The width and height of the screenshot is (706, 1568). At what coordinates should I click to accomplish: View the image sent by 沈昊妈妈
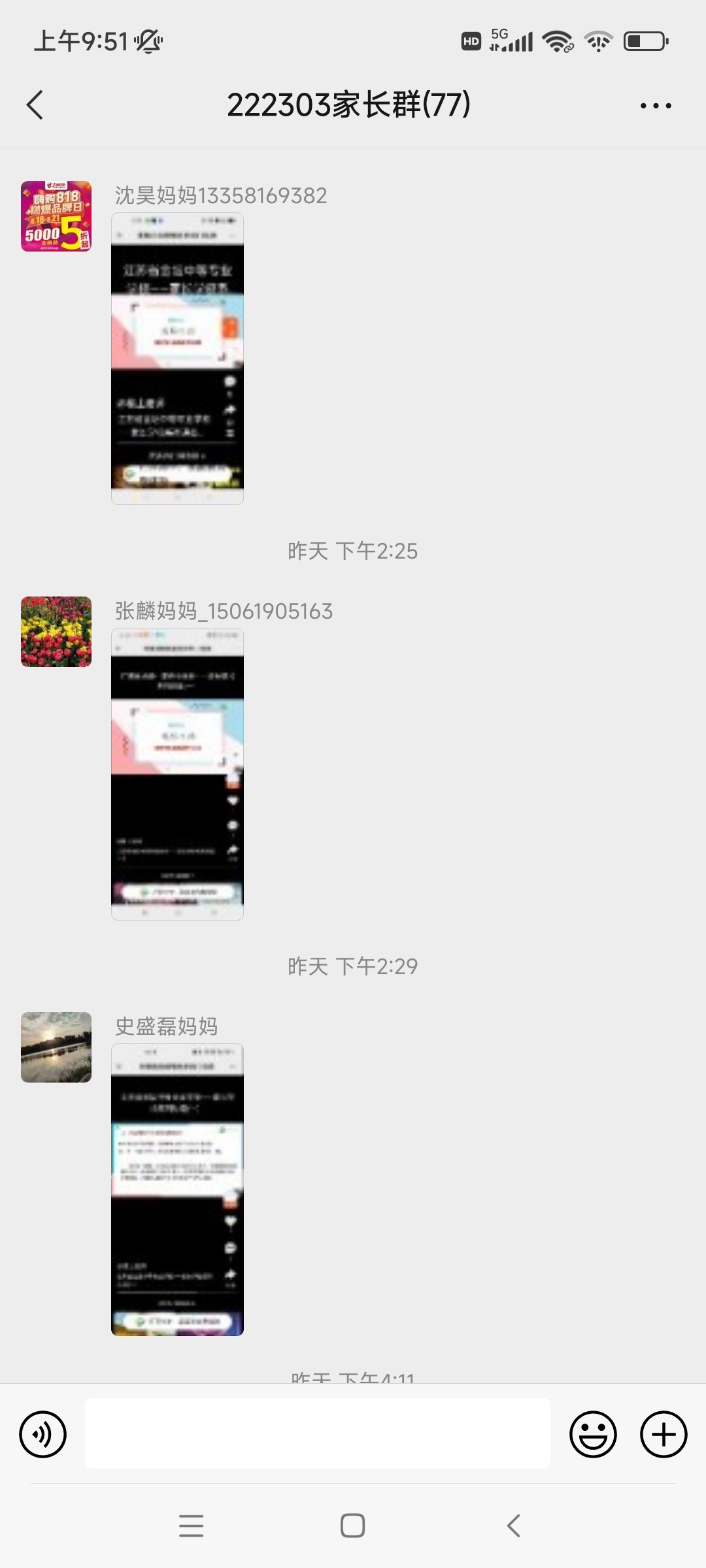pyautogui.click(x=177, y=359)
